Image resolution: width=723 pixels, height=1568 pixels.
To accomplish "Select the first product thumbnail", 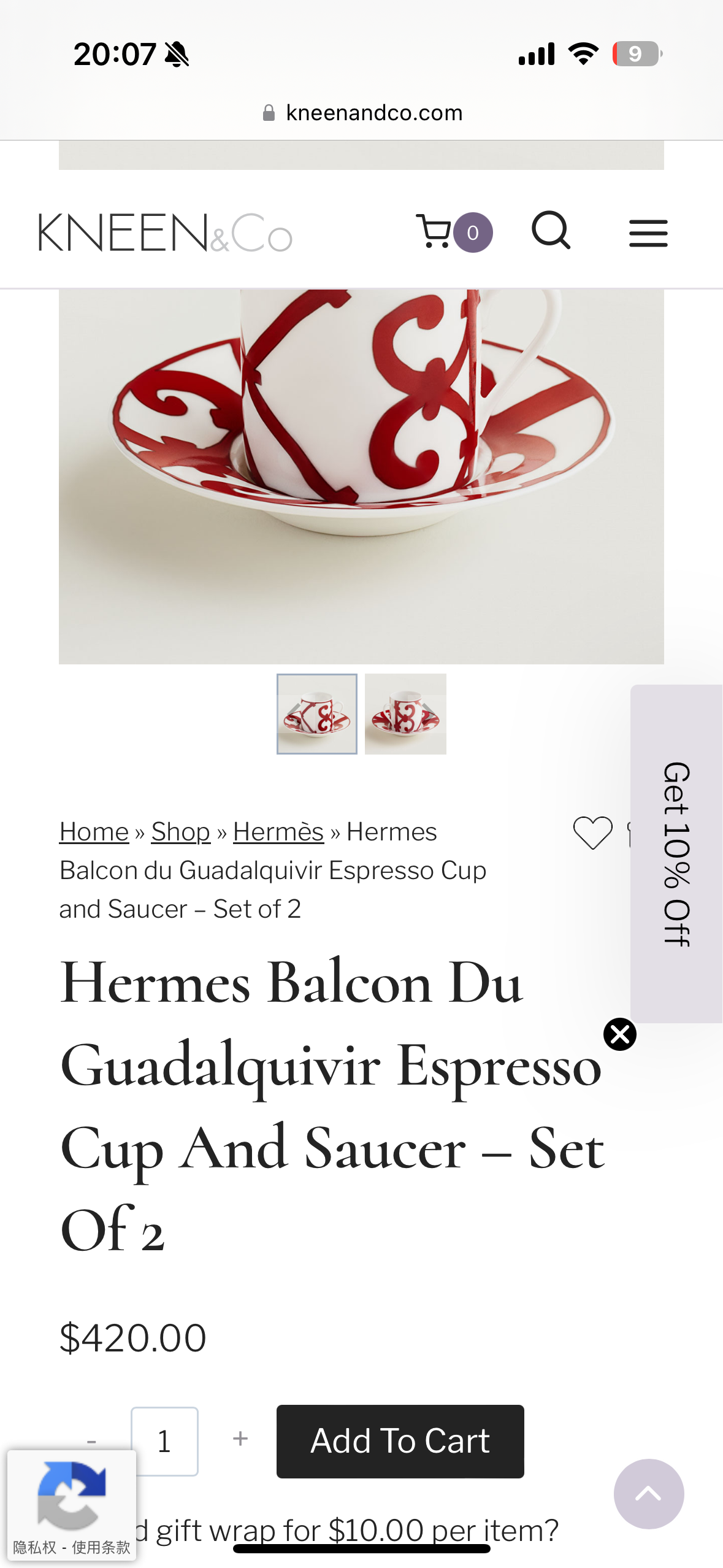I will 316,713.
